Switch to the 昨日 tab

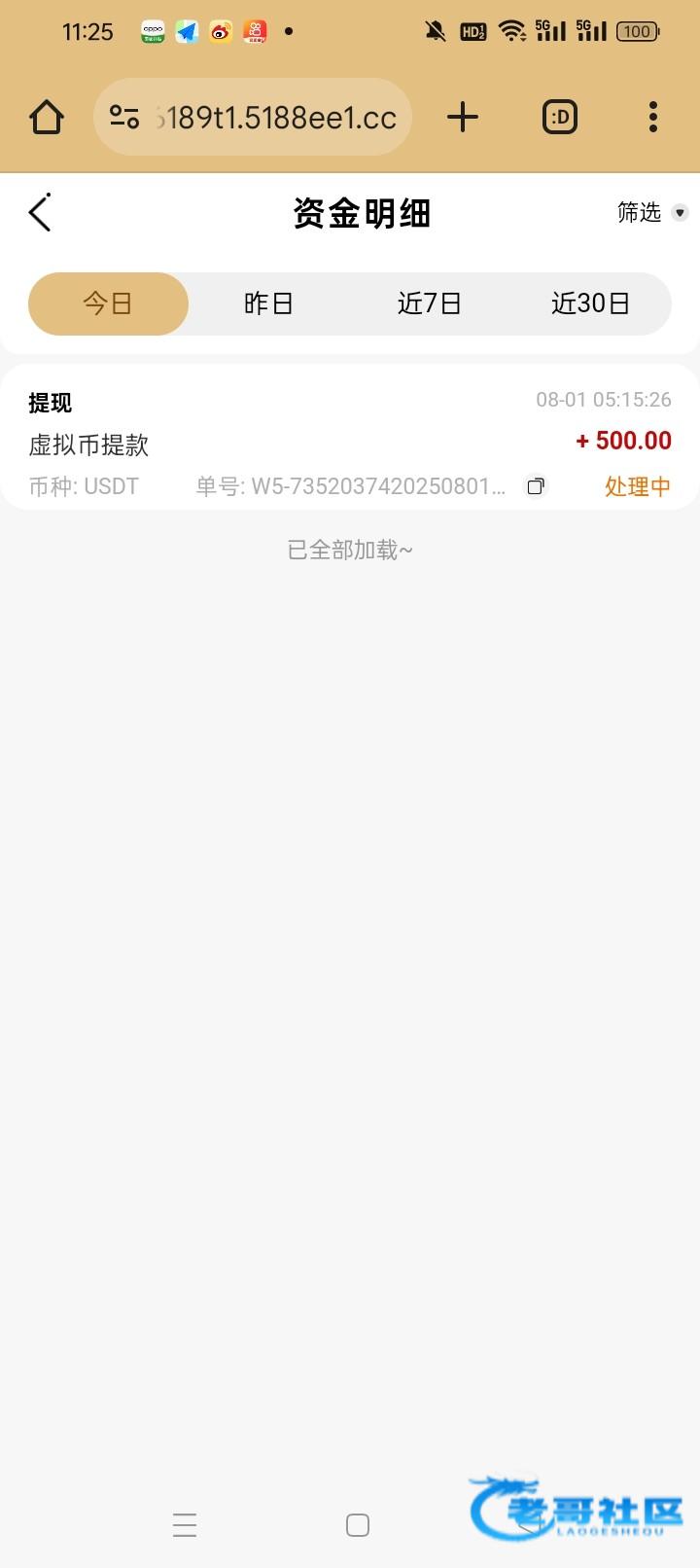(268, 303)
